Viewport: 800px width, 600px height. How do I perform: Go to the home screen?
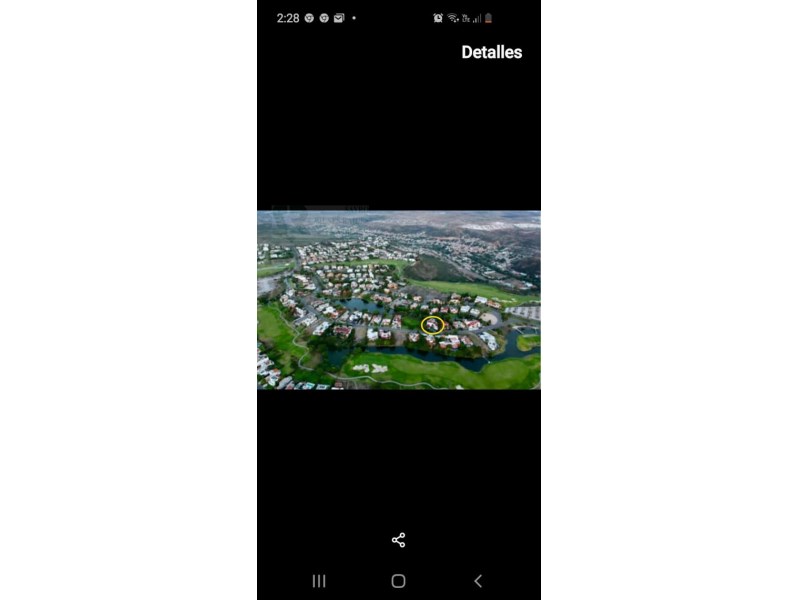398,581
